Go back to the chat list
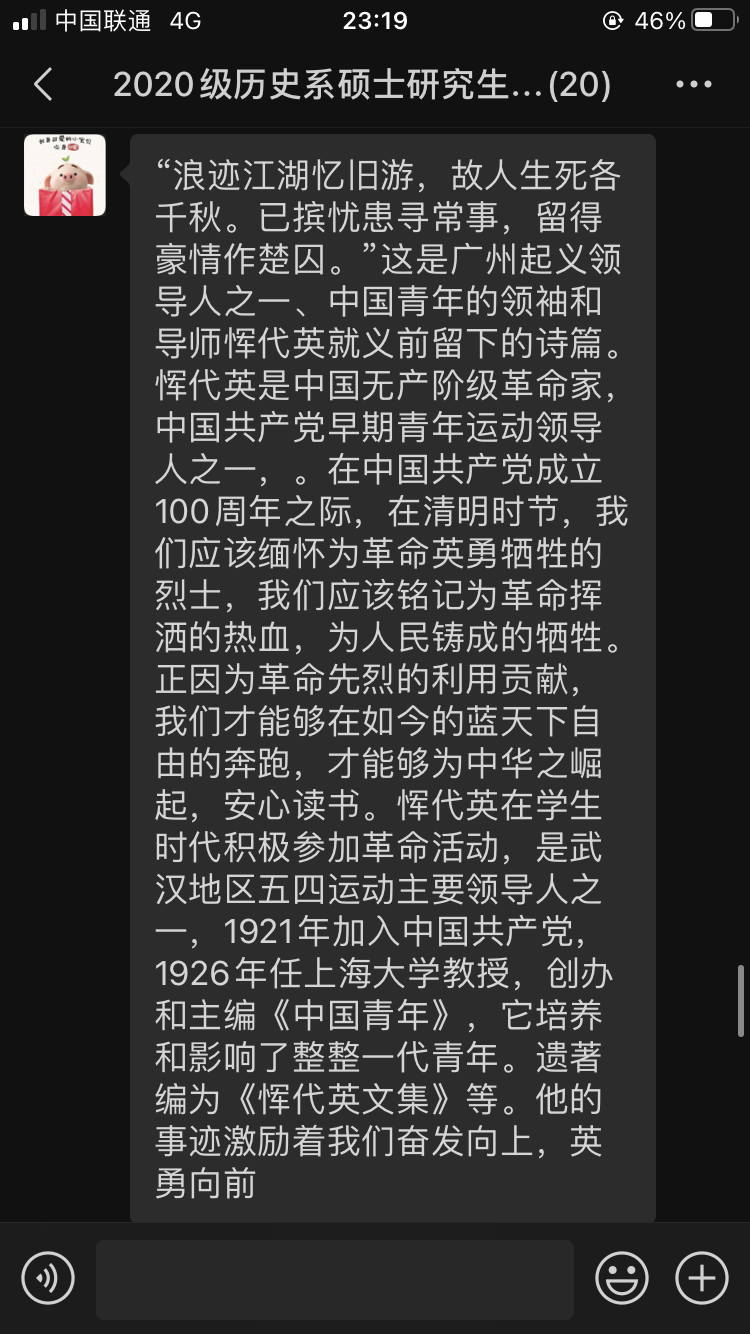Screen dimensions: 750x1334 pos(43,85)
